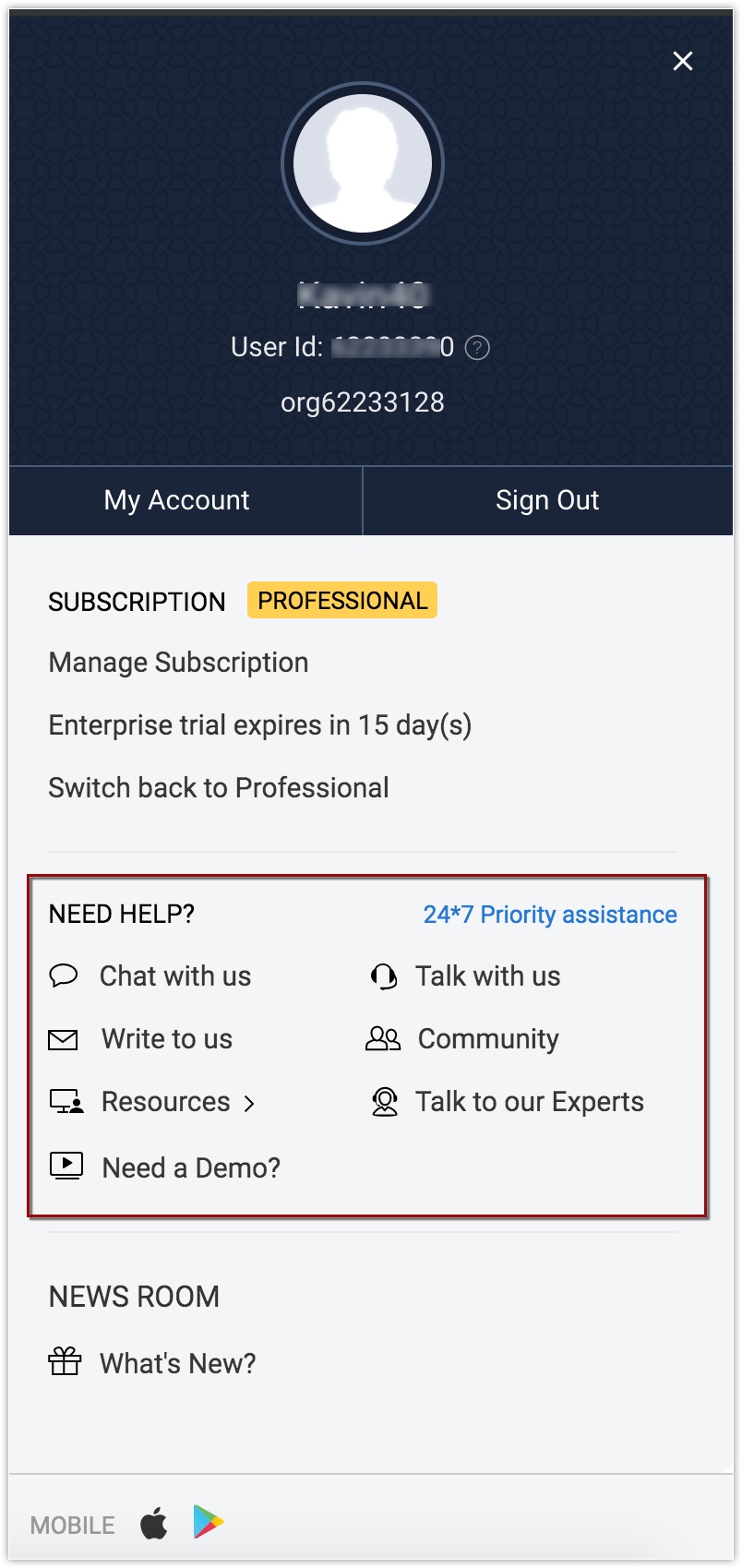Open Manage Subscription
Image resolution: width=742 pixels, height=1568 pixels.
(x=178, y=663)
